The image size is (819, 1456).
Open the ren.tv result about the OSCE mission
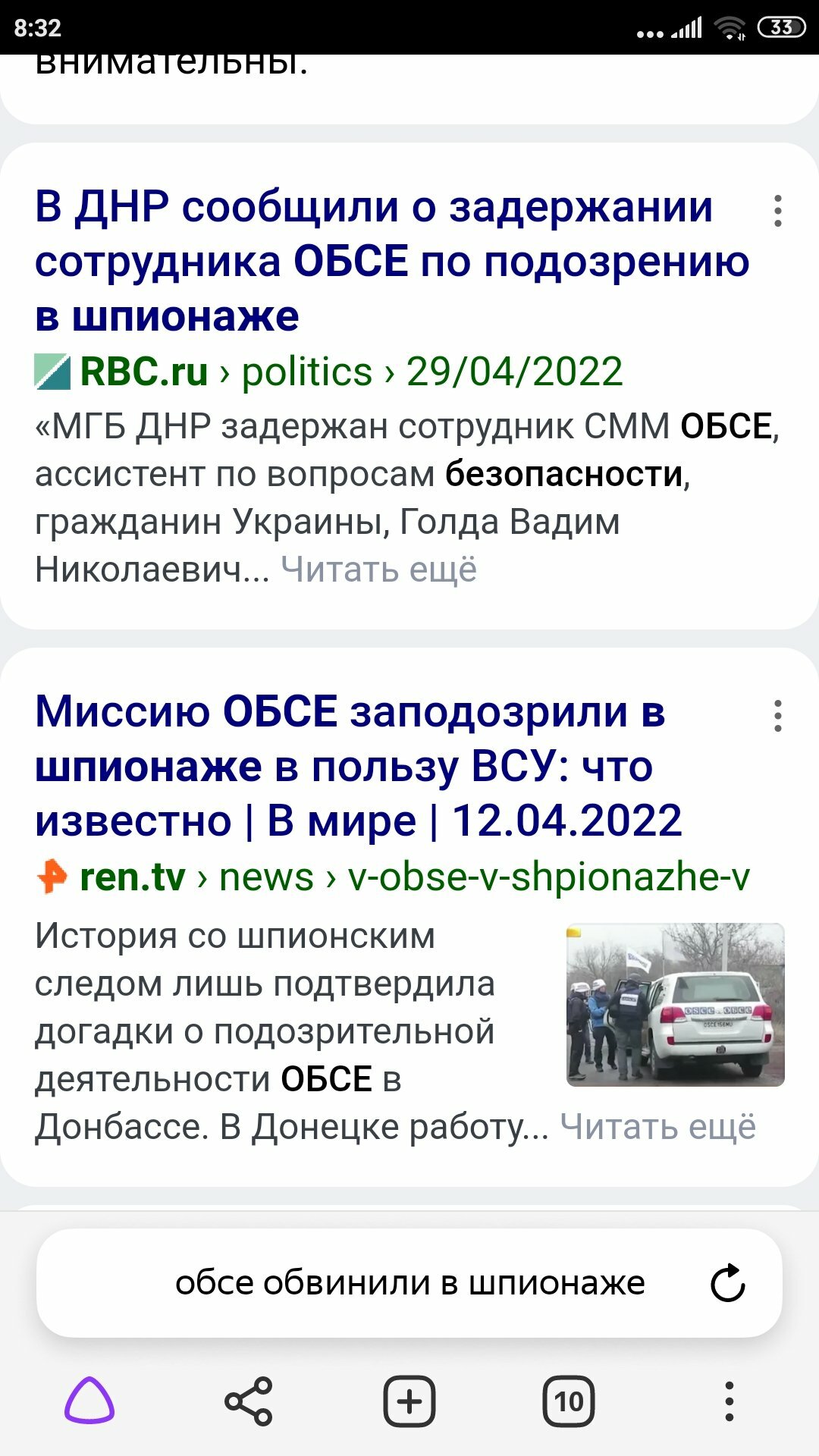coord(359,766)
